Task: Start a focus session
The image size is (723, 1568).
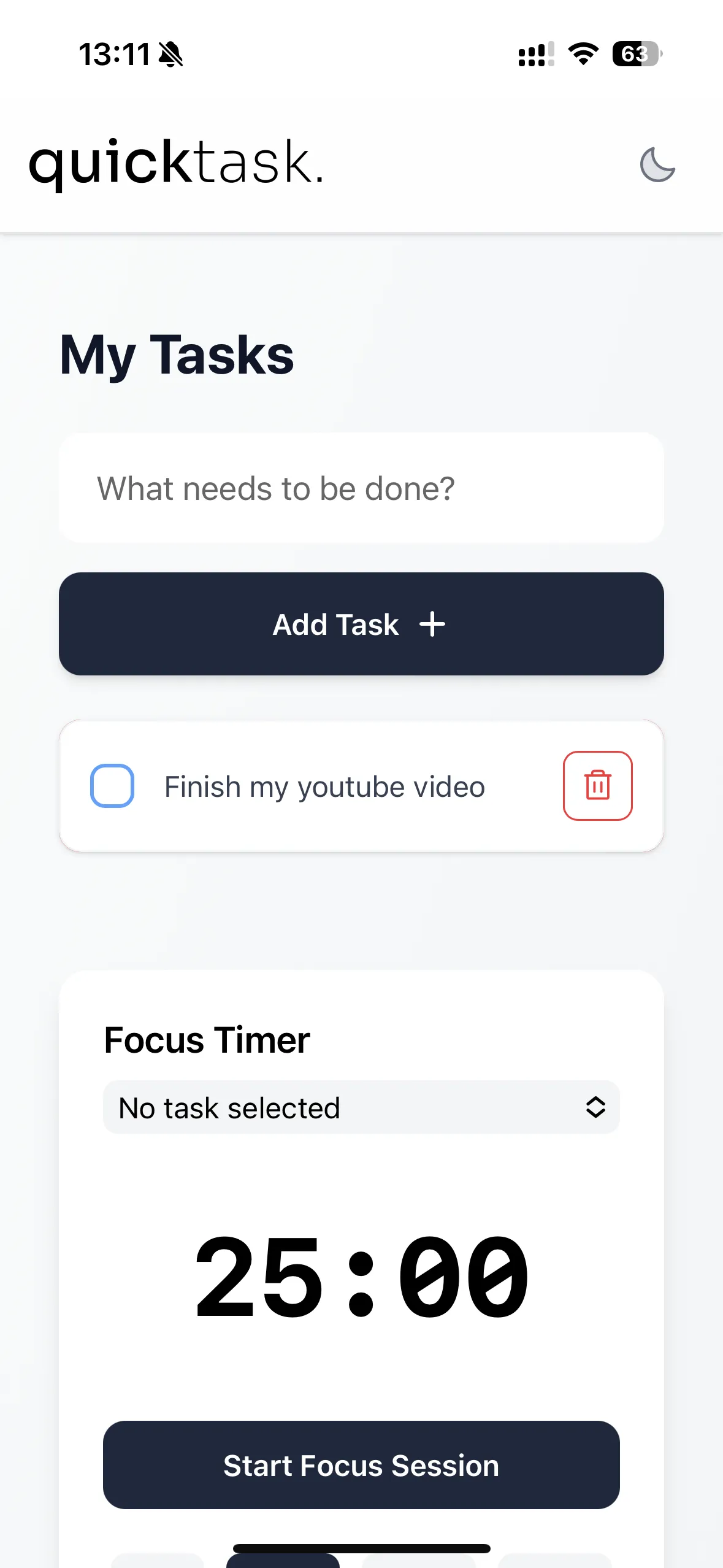Action: pyautogui.click(x=361, y=1466)
